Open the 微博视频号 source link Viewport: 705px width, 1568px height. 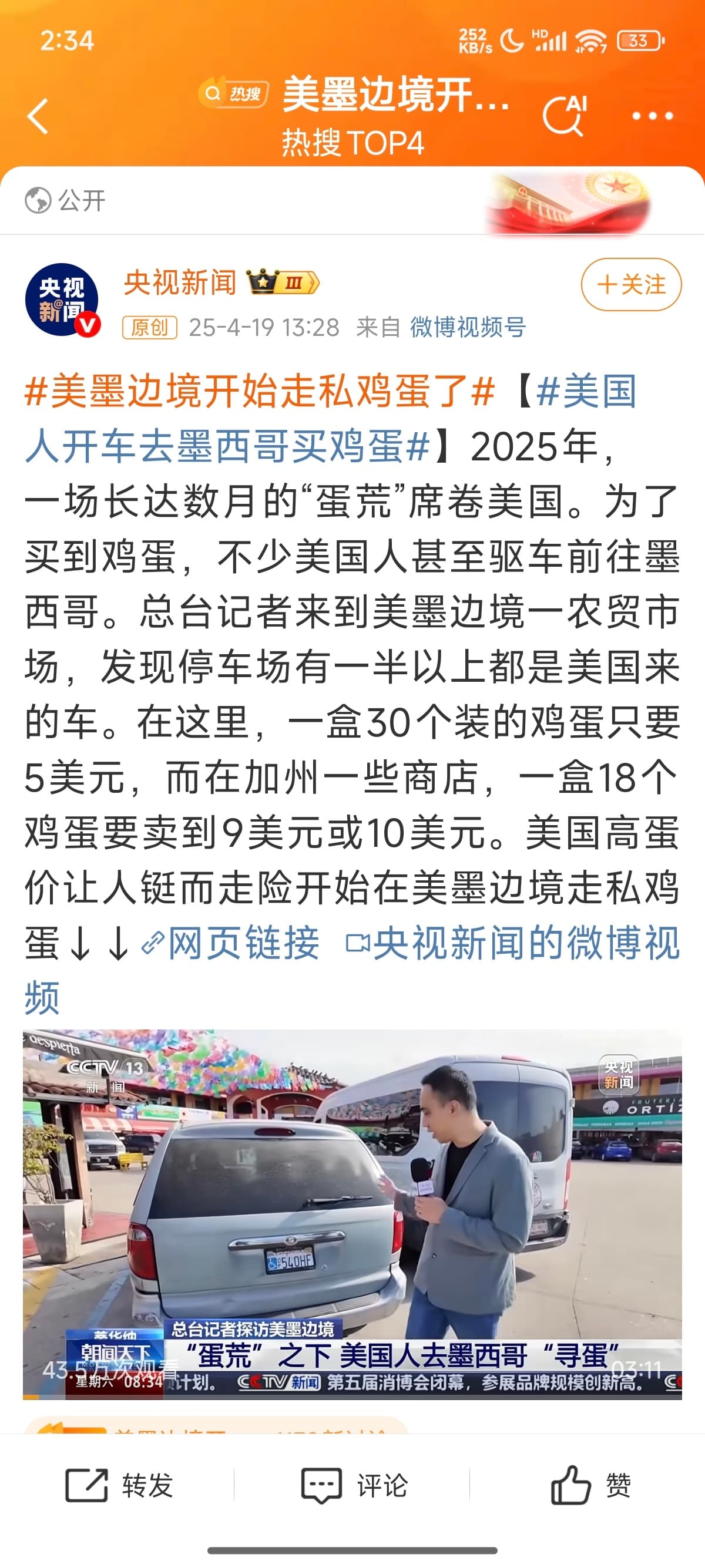pos(468,327)
